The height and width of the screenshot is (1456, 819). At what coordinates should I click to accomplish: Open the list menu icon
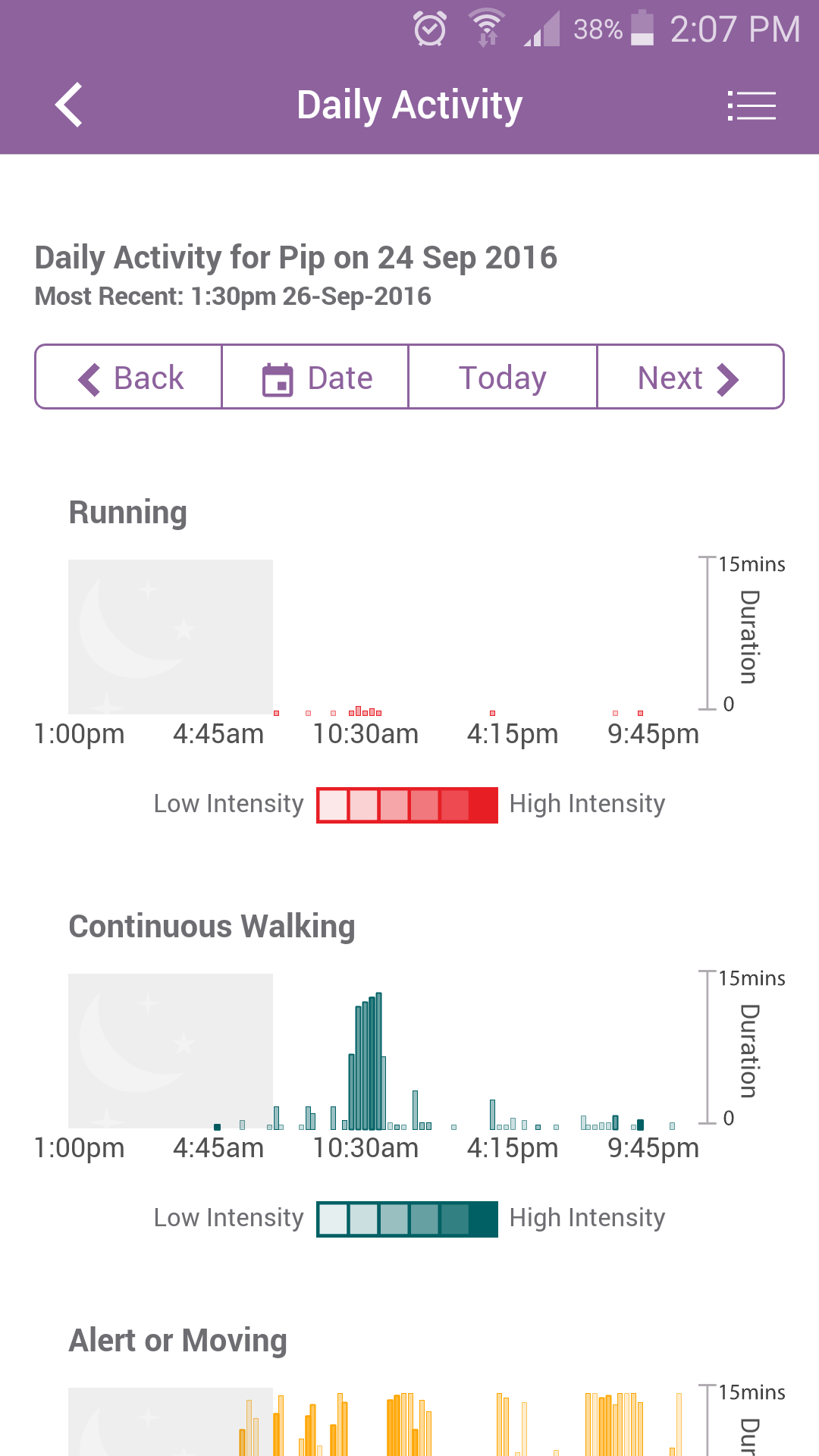pyautogui.click(x=751, y=105)
